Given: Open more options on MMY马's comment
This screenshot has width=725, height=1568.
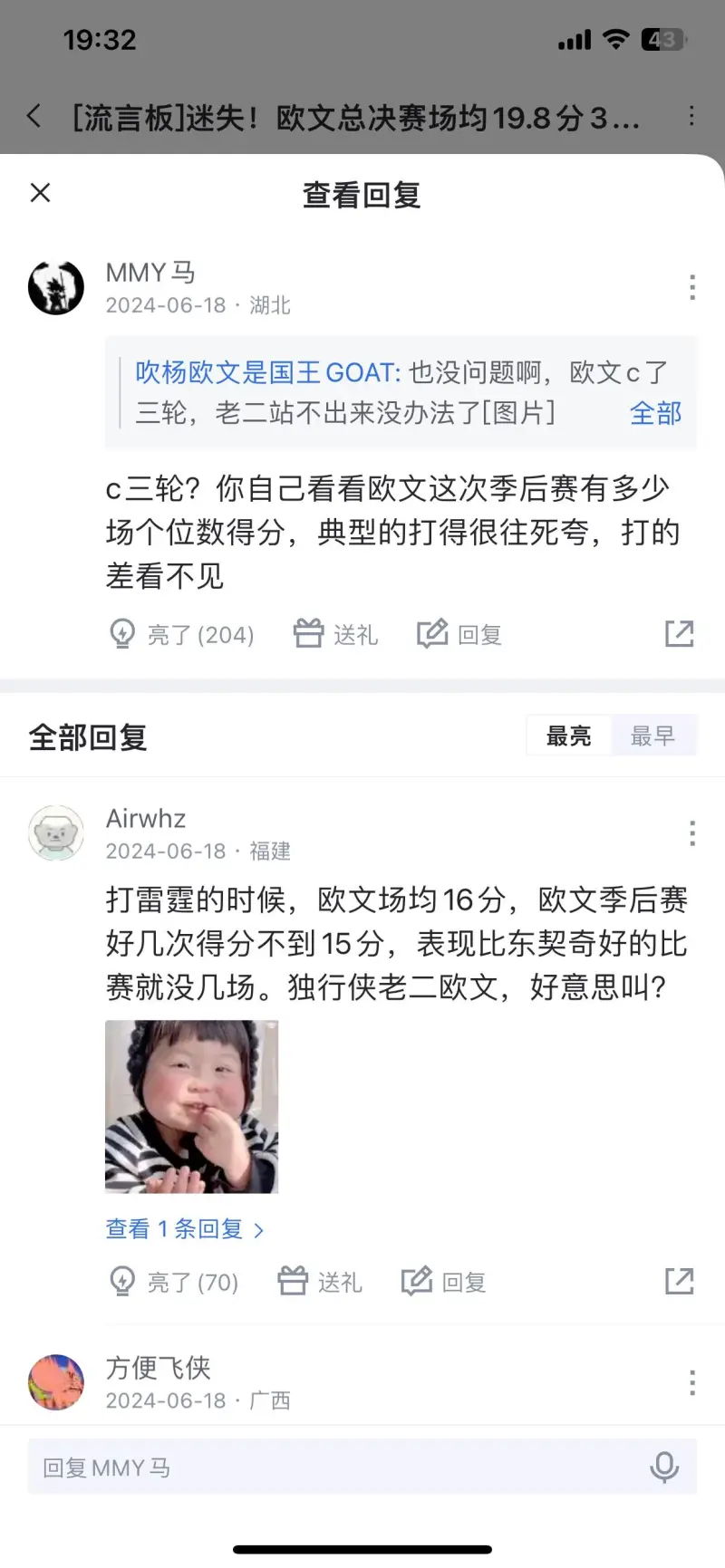Looking at the screenshot, I should click(691, 287).
